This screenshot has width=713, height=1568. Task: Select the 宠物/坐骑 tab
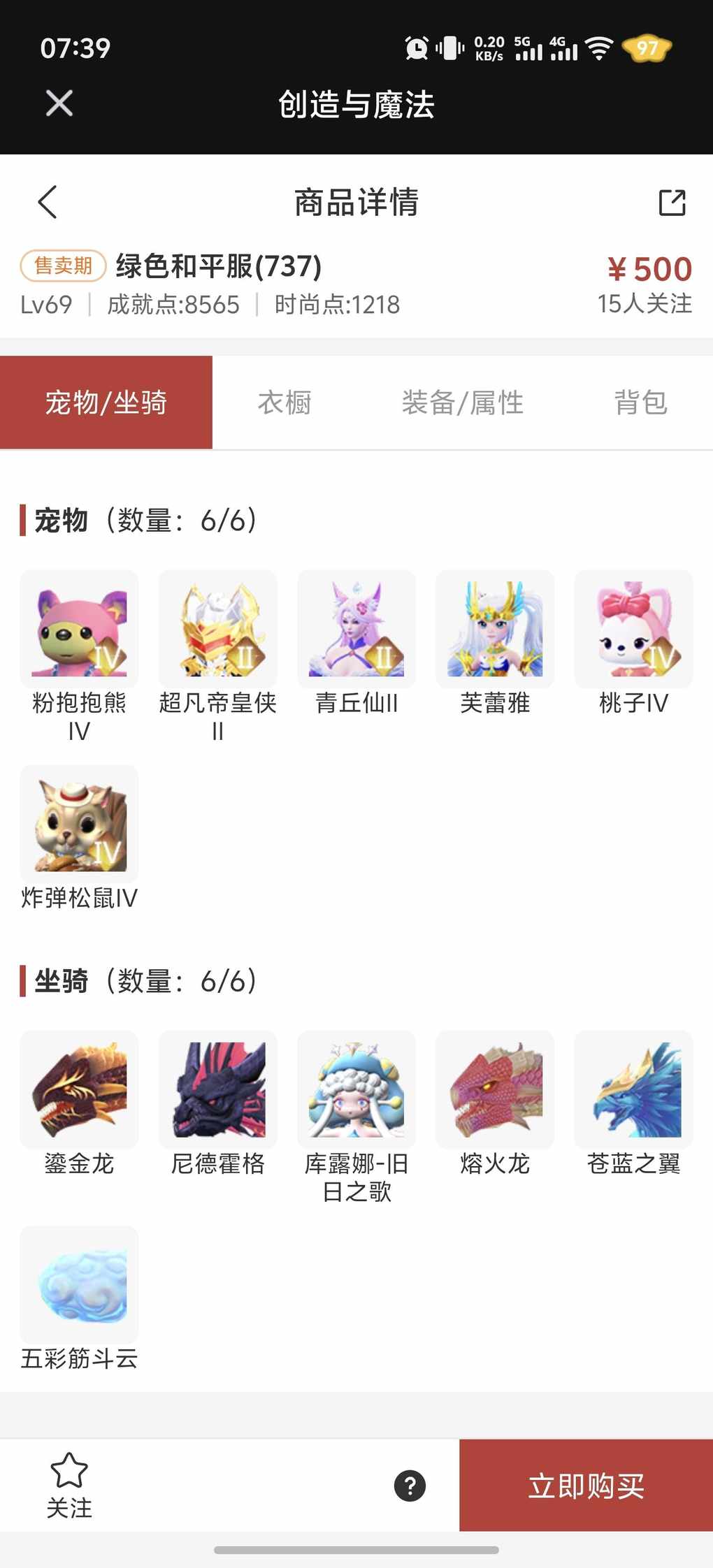106,402
